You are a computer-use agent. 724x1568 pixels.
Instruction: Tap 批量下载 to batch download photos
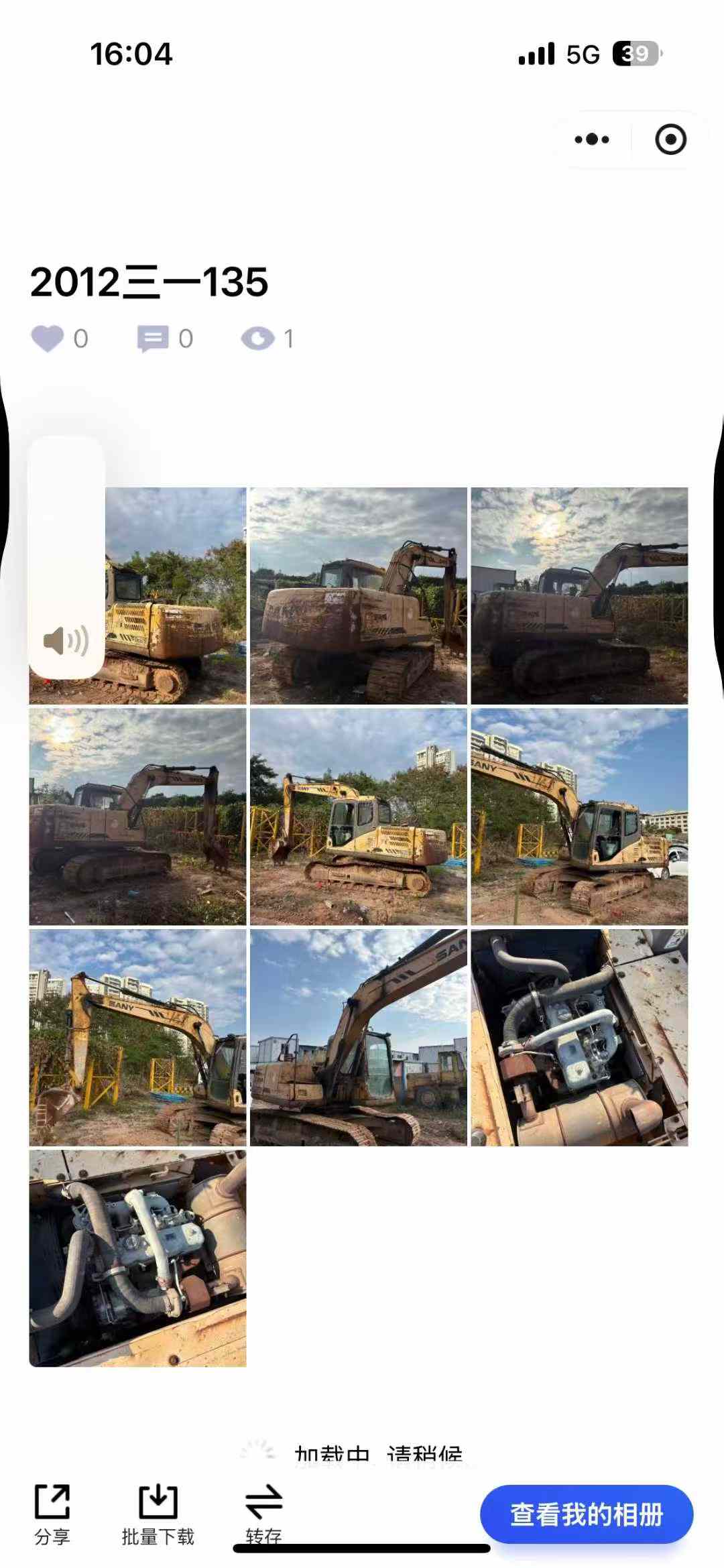click(x=158, y=1514)
